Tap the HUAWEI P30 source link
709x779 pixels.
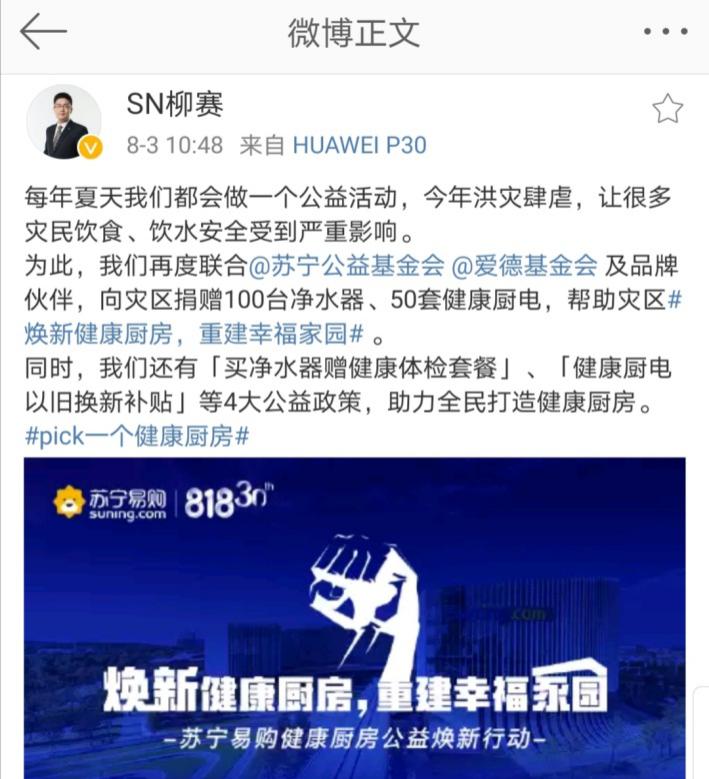359,145
